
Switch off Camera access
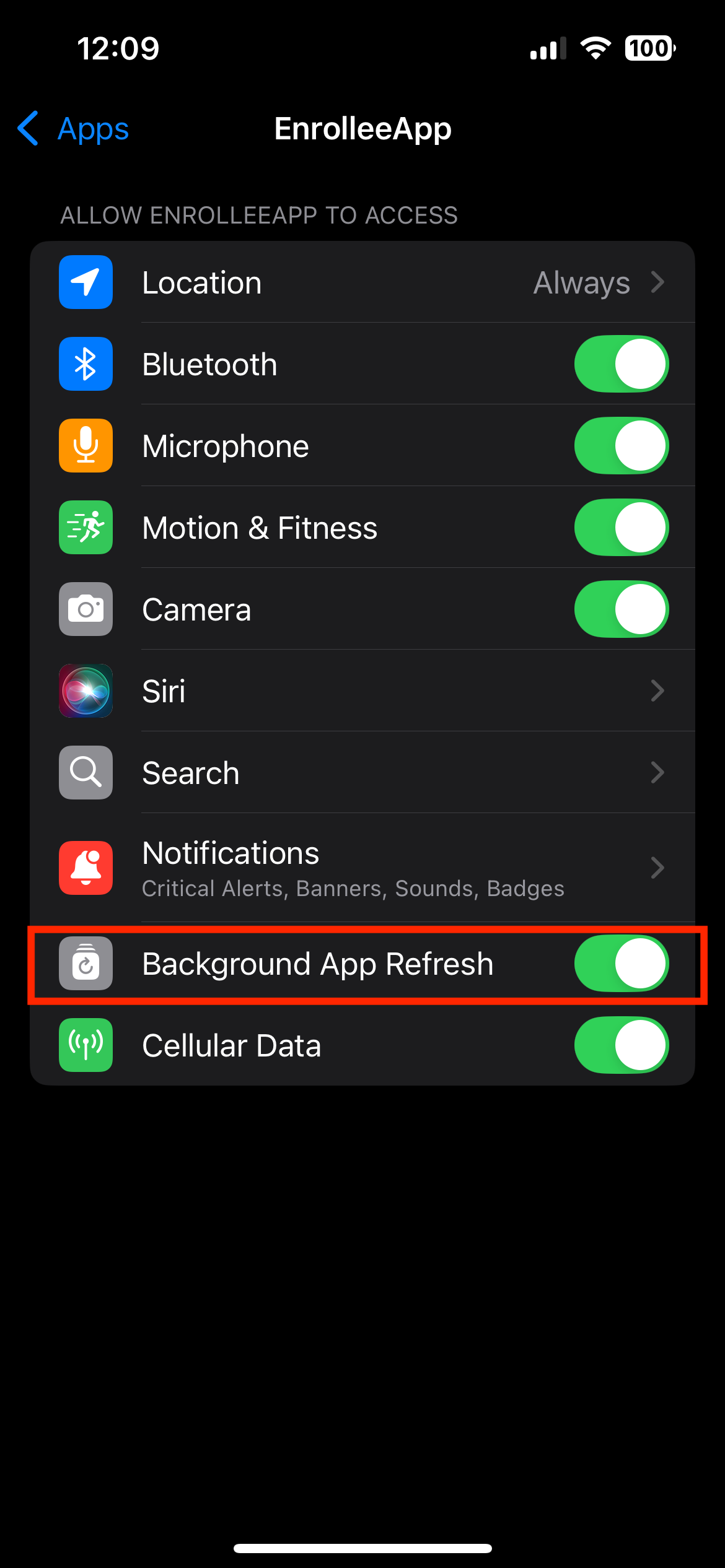point(621,609)
